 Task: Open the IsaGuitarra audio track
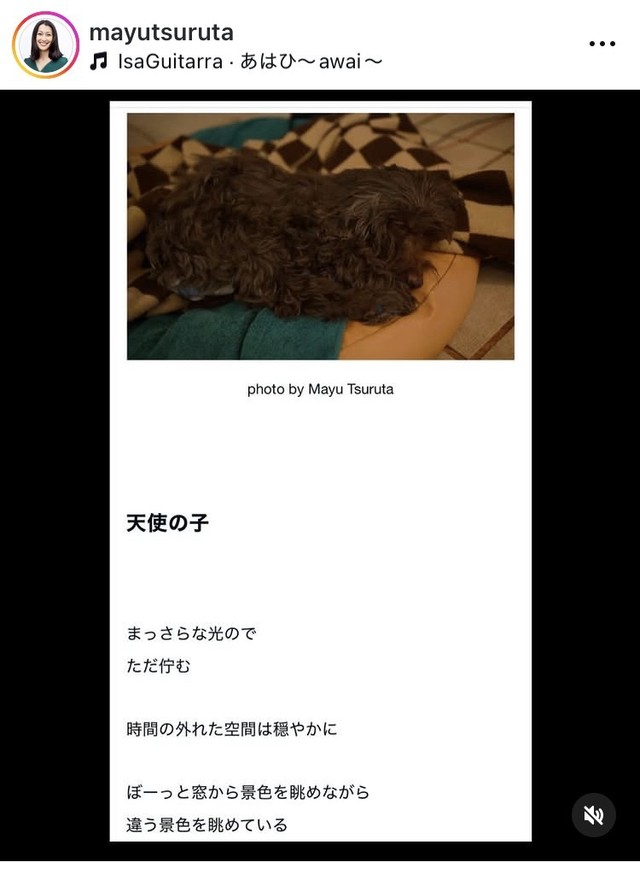point(236,61)
